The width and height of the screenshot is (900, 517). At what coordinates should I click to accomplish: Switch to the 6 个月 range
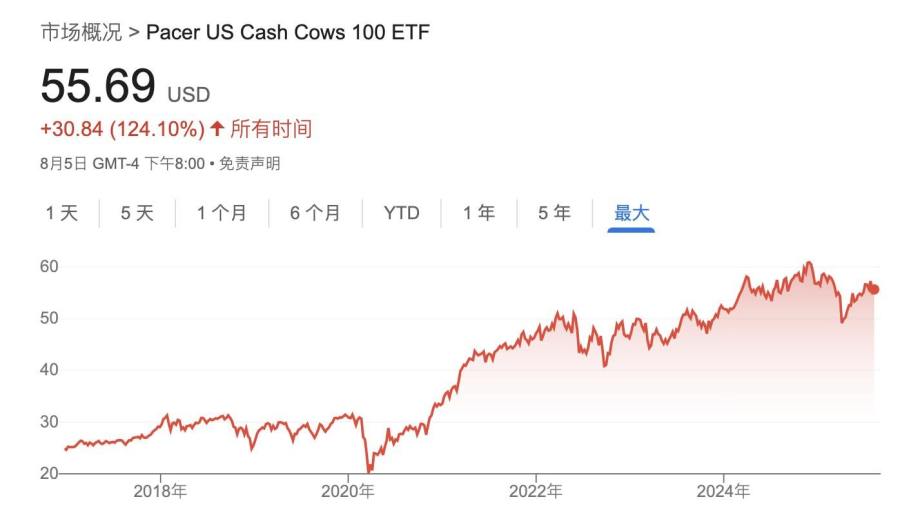[x=315, y=213]
